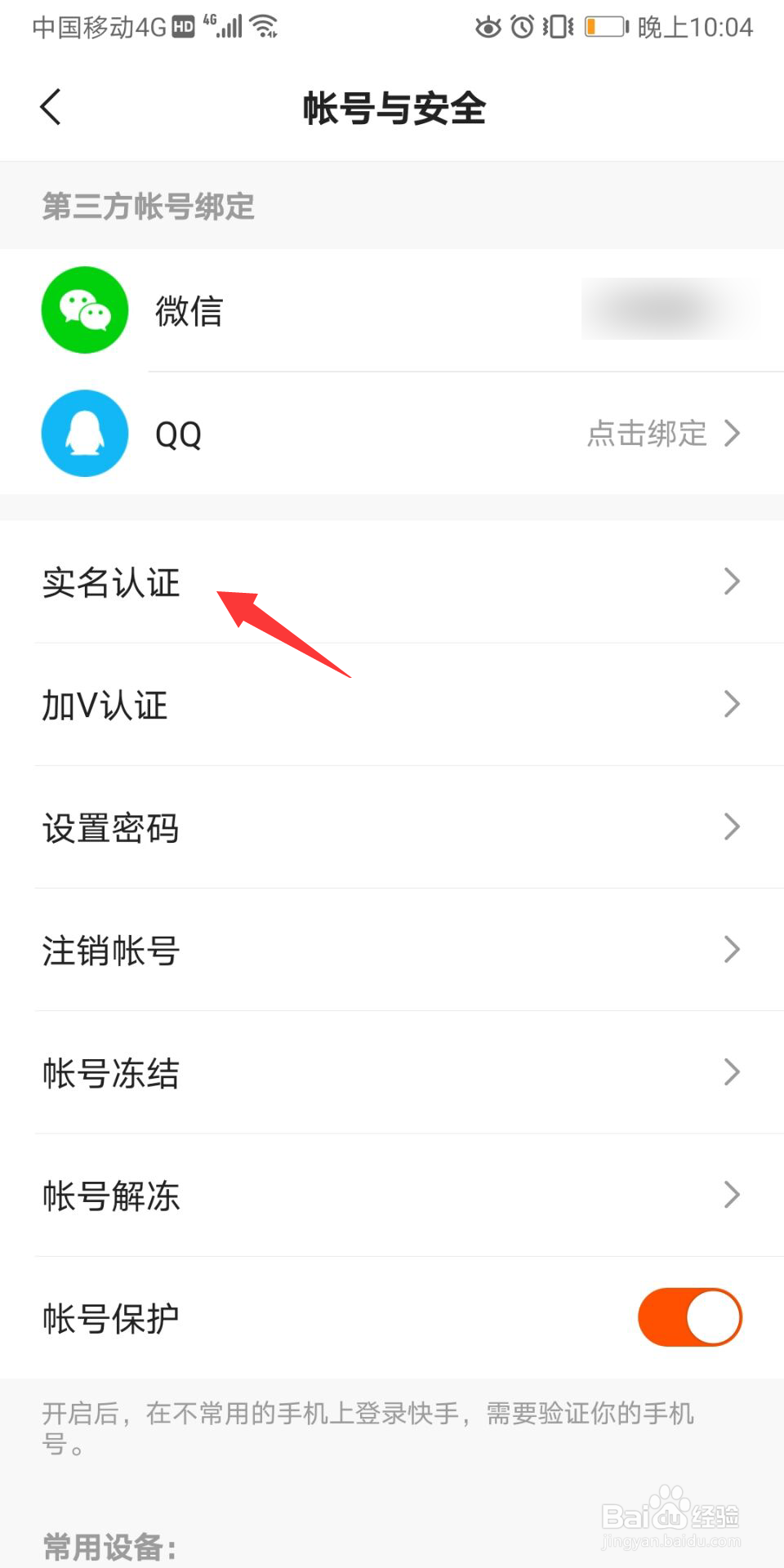Tap the back arrow to leave 帐号与安全
The height and width of the screenshot is (1568, 784).
pos(50,106)
